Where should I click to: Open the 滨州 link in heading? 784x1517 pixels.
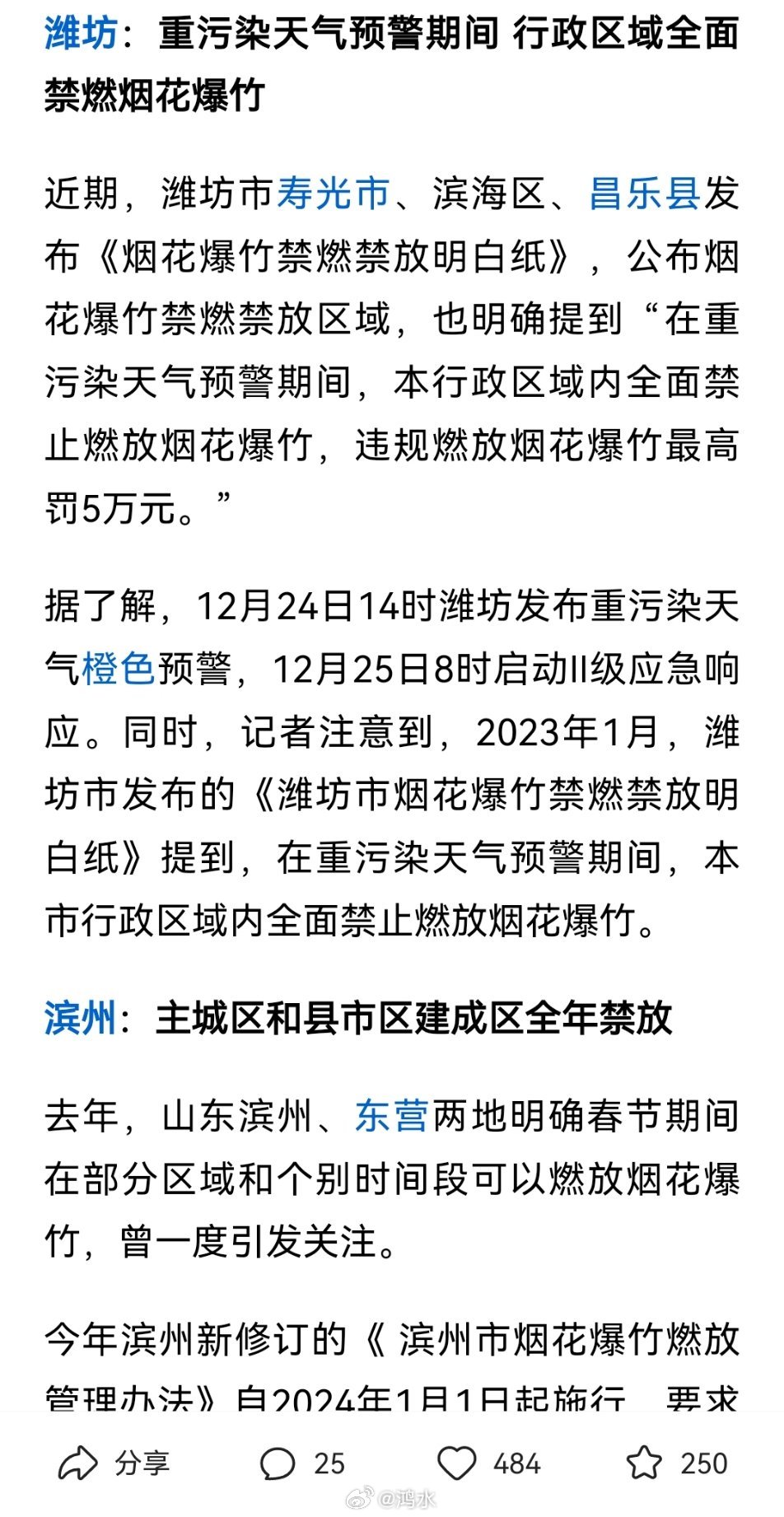click(x=80, y=1018)
